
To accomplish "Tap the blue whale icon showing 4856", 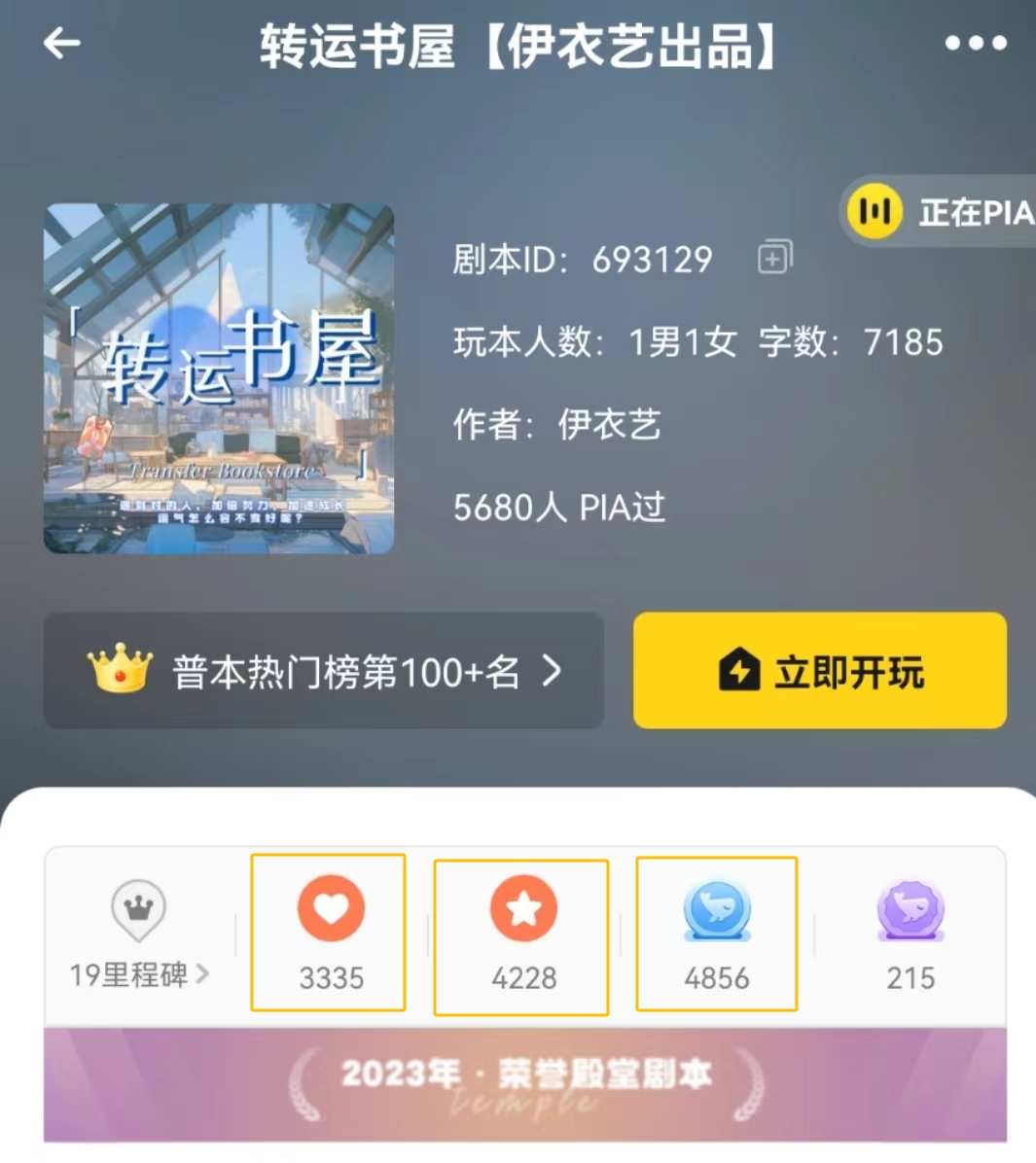I will point(717,911).
